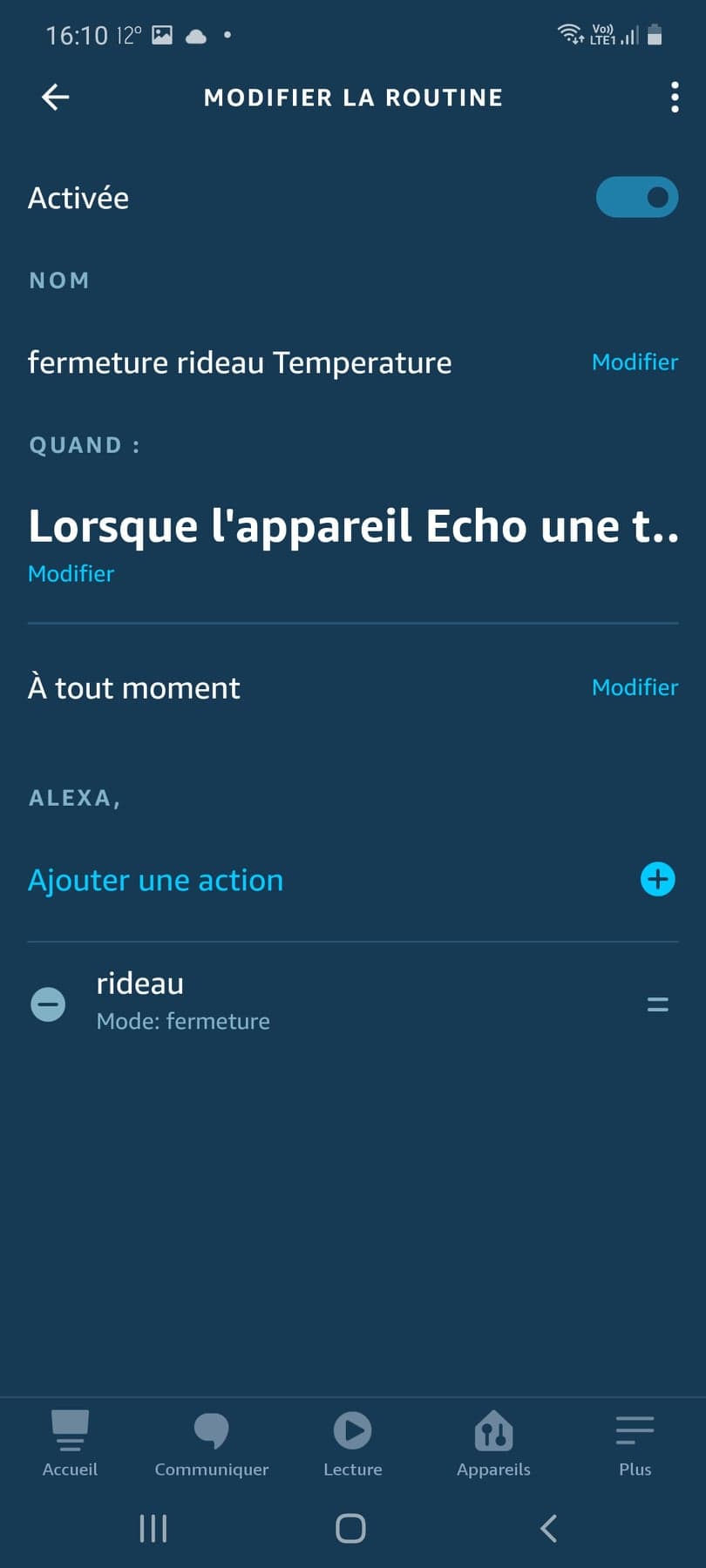Open the Lecture tab

point(353,1443)
